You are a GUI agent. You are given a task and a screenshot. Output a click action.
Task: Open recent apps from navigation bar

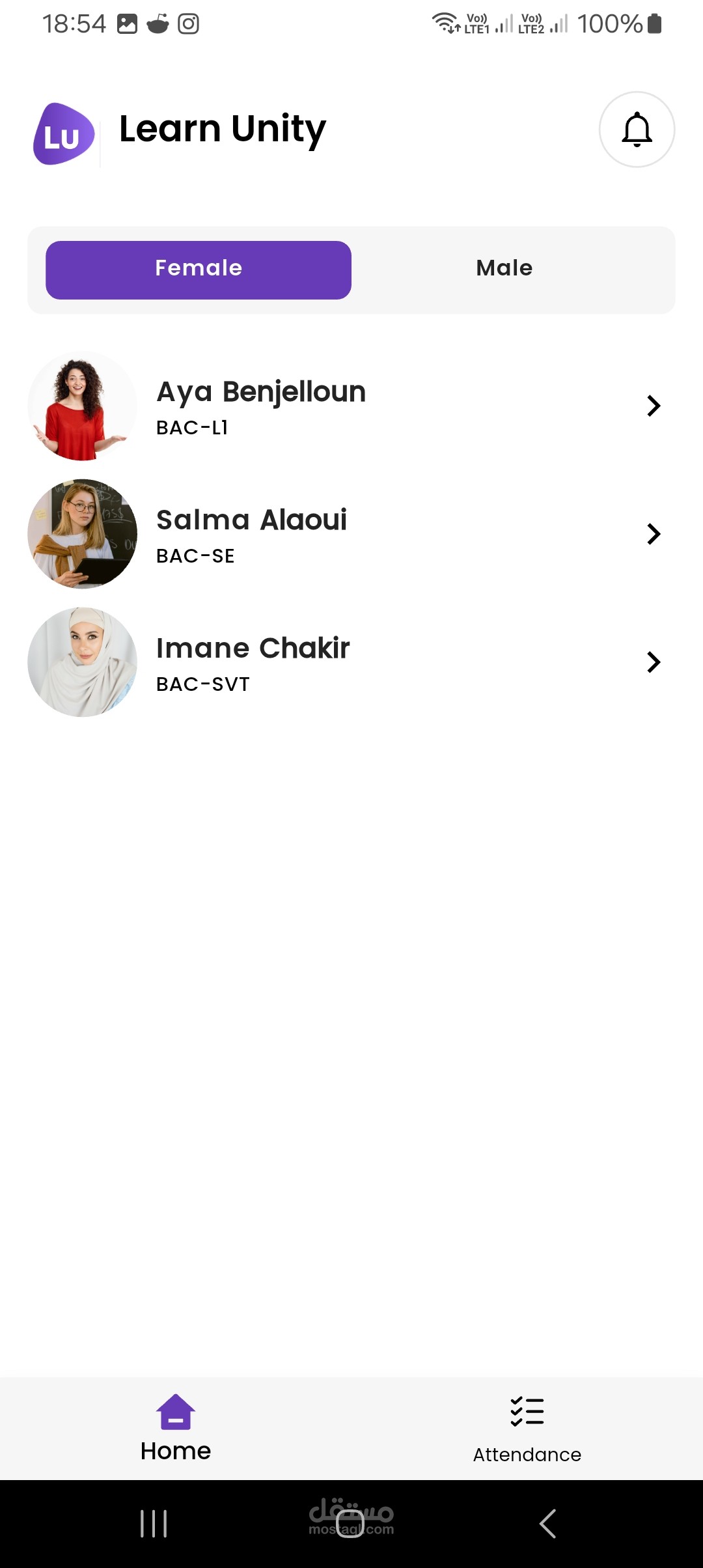[154, 1524]
